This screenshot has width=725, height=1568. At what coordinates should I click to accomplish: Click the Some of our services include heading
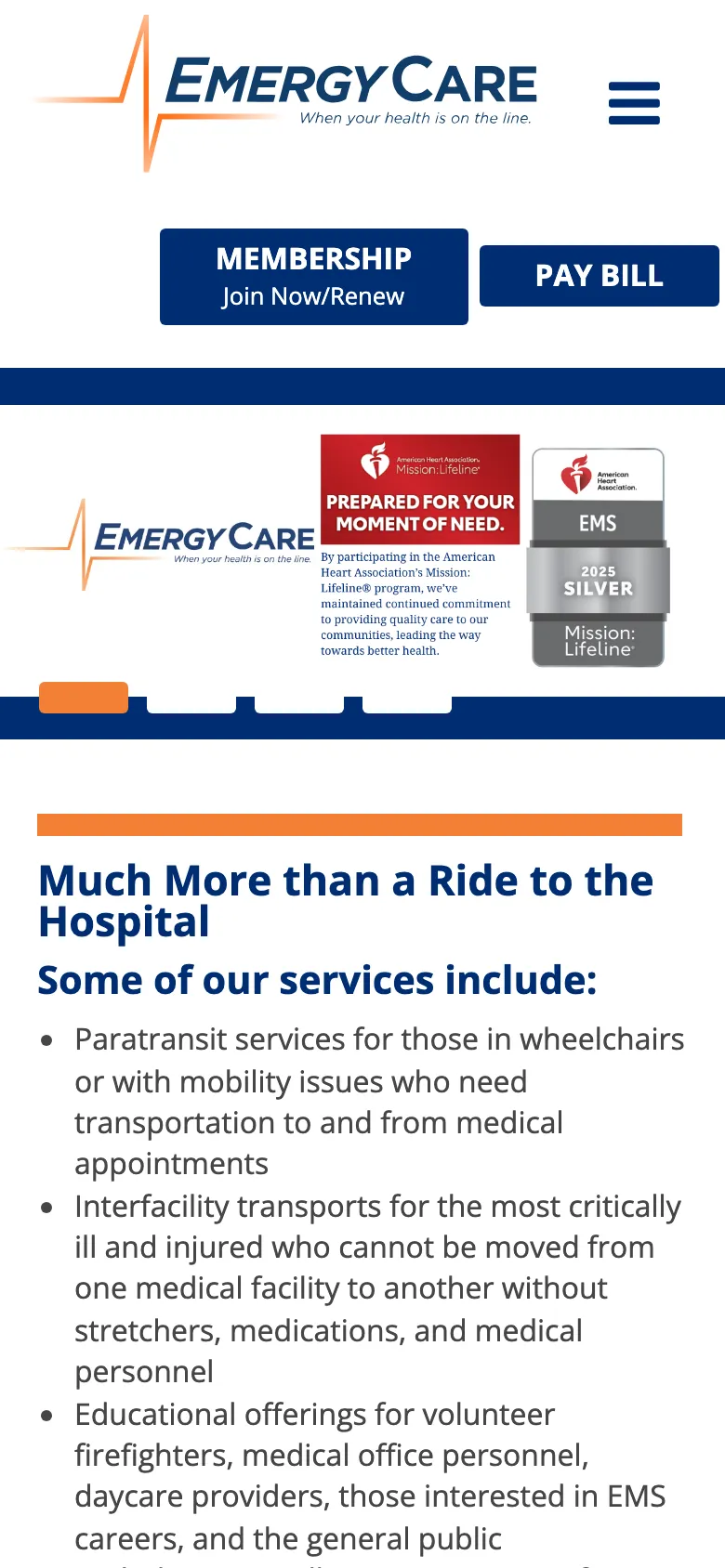[317, 980]
